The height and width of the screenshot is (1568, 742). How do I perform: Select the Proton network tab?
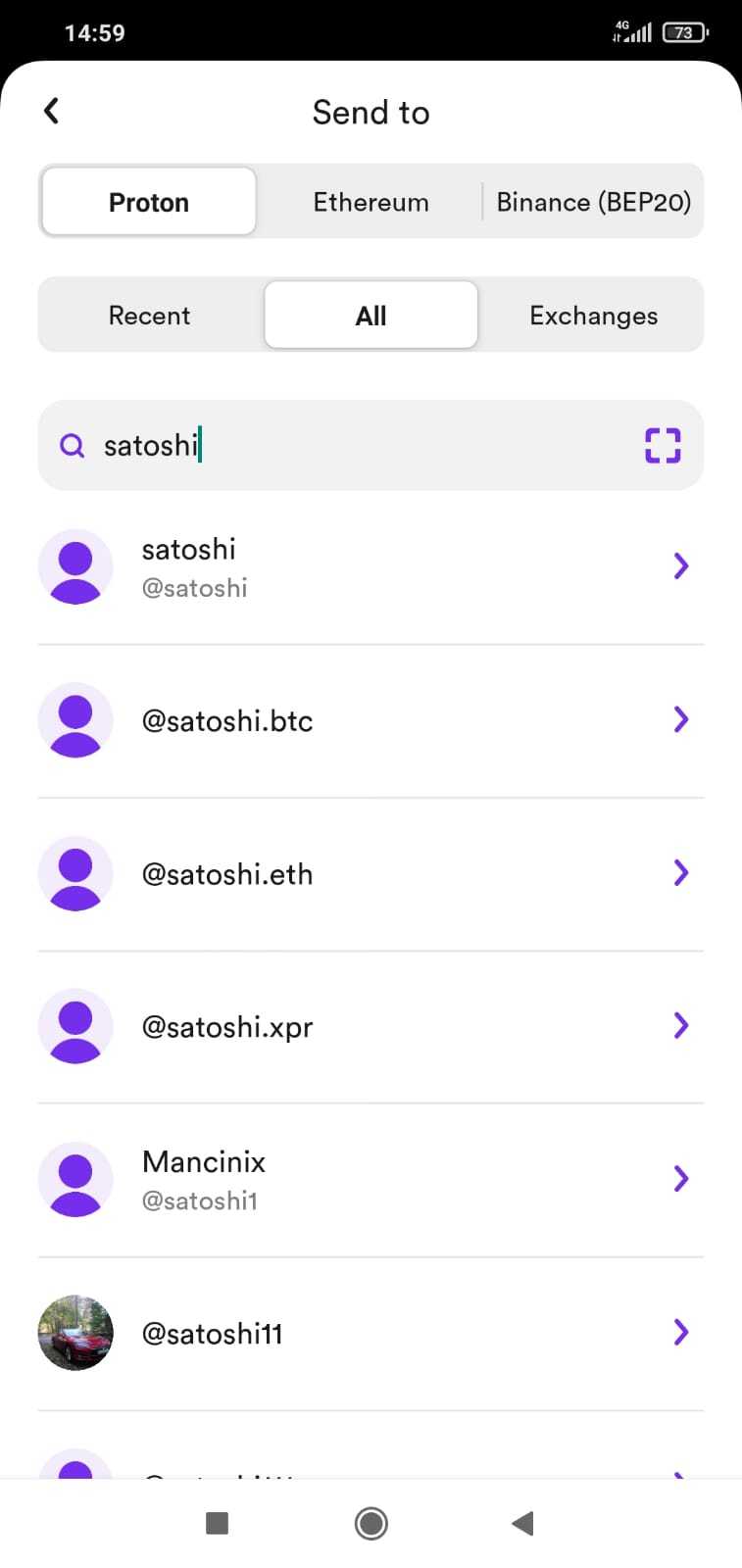(149, 202)
